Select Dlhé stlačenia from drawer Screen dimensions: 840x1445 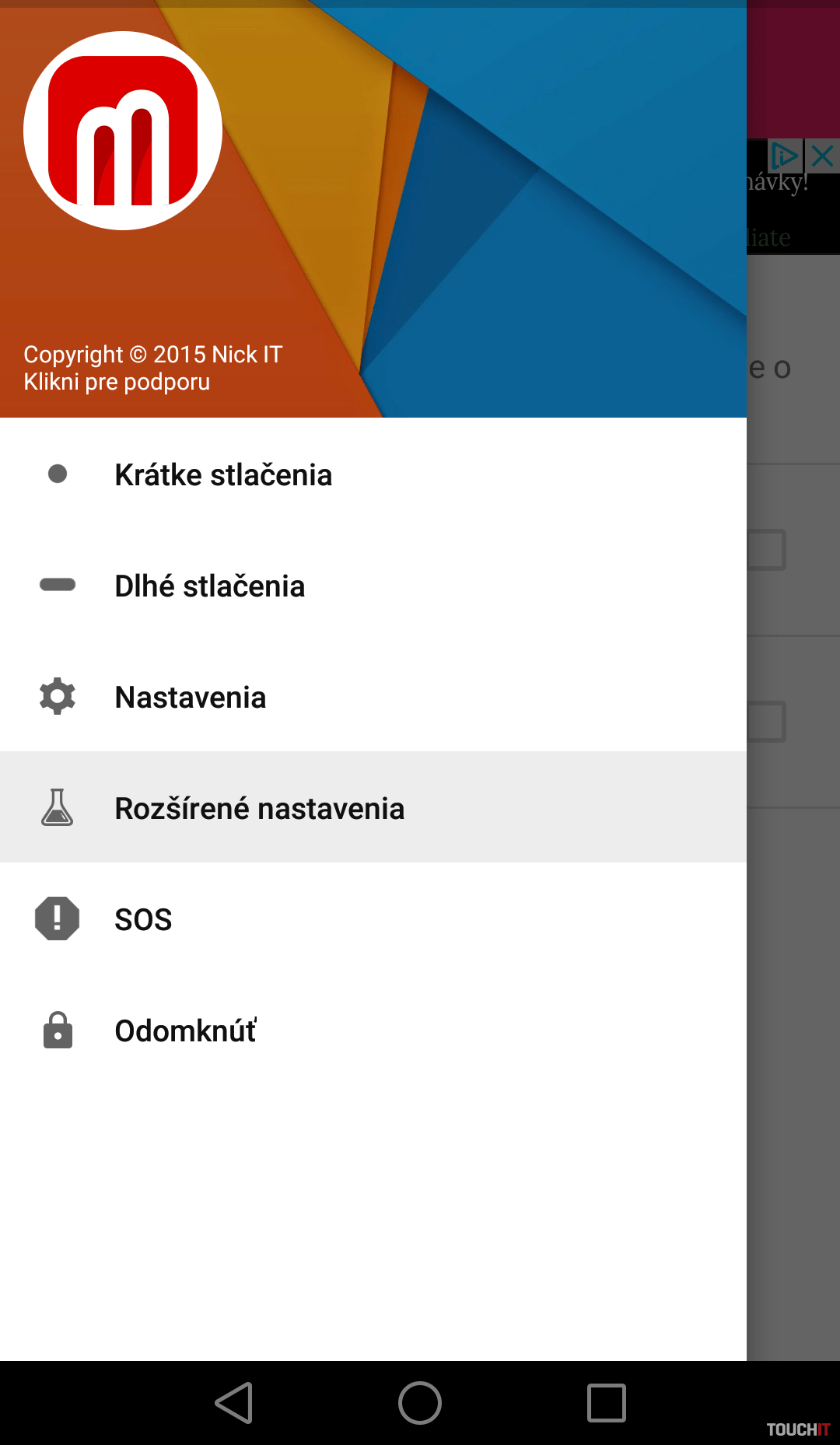[x=210, y=586]
